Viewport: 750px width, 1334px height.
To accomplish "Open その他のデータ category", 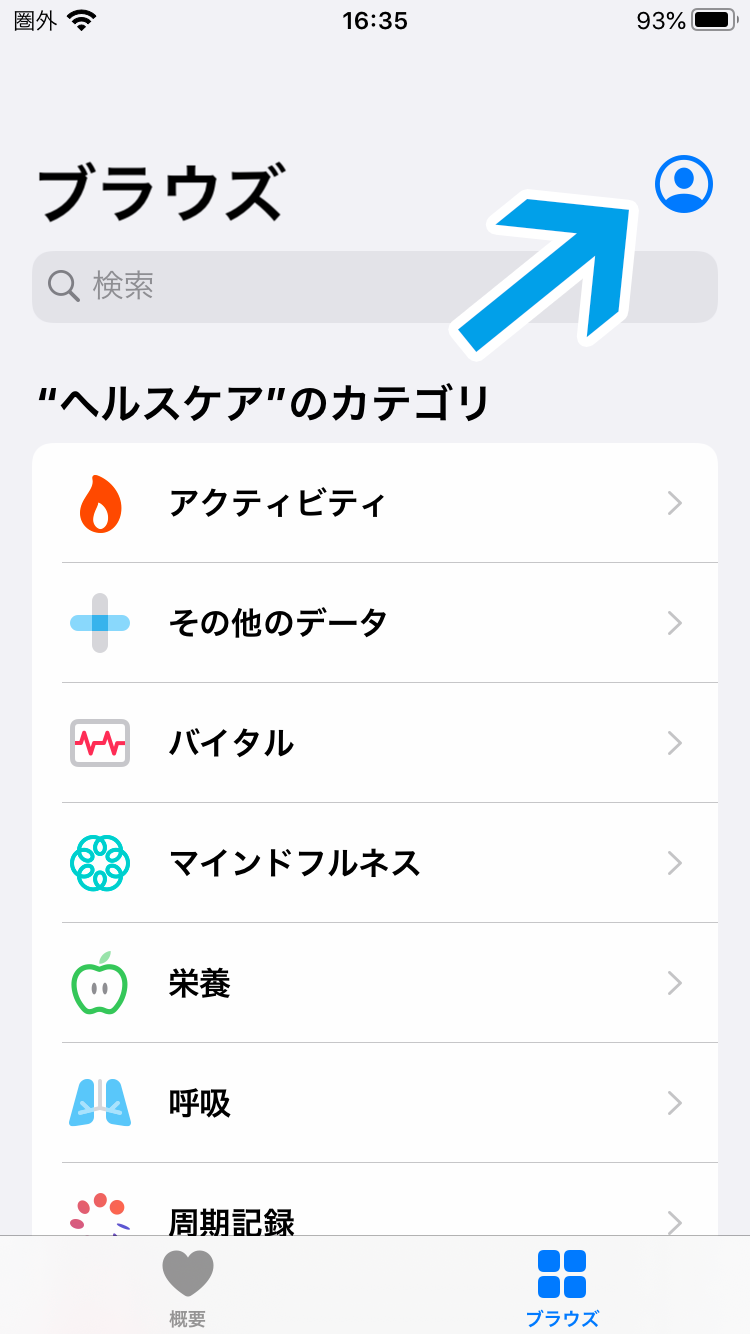I will [375, 623].
